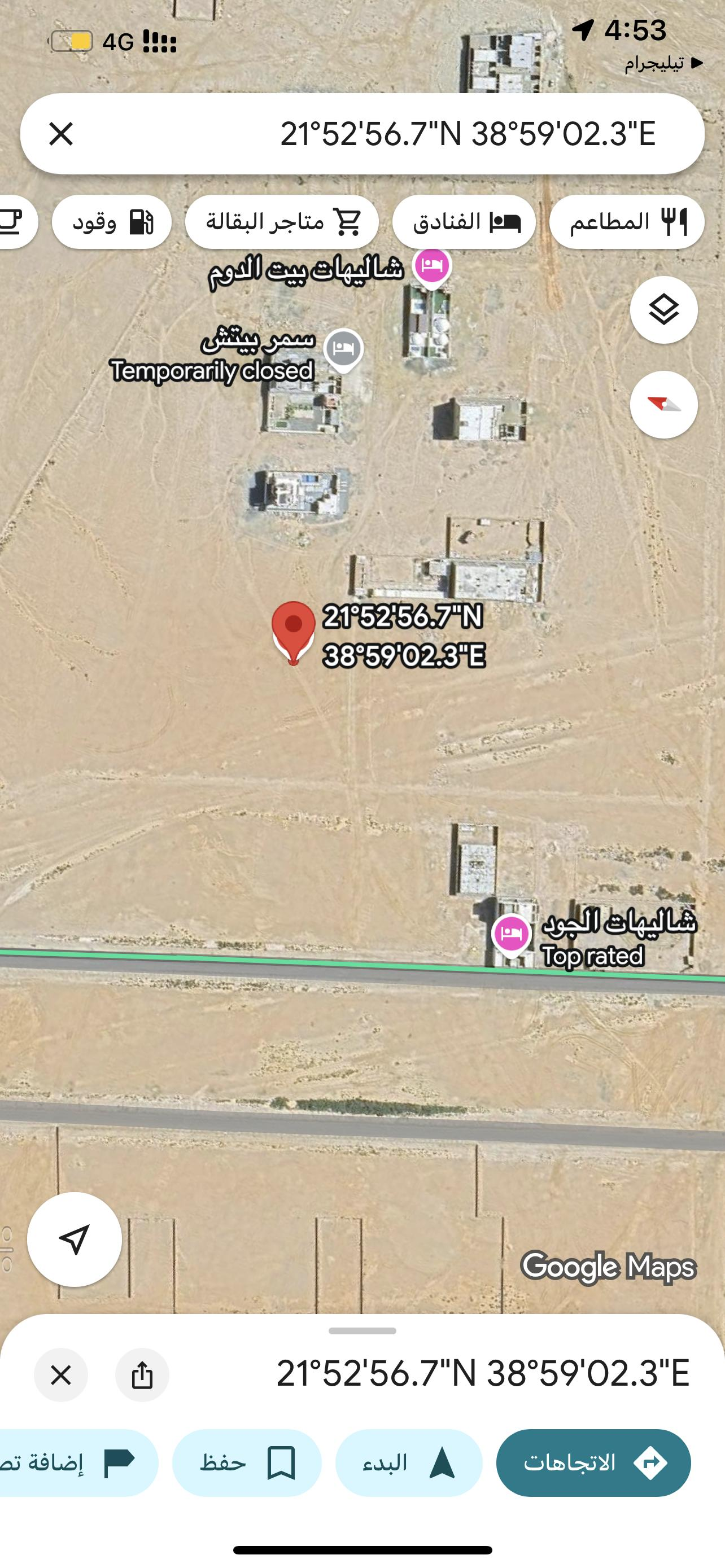Get directions with الاتجاهات button
Screen dimensions: 725x1568
tap(593, 1462)
